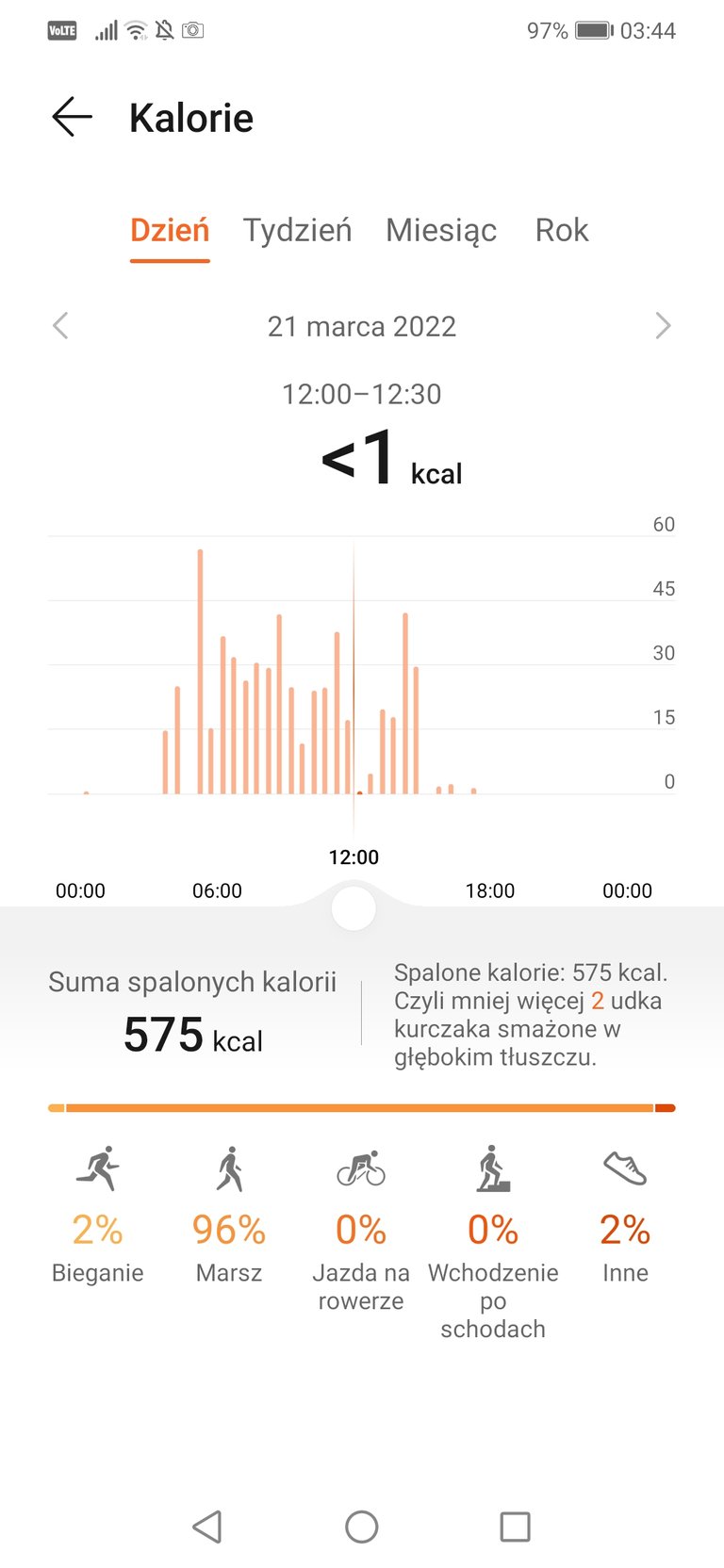Go to the next day with right chevron
The image size is (724, 1568).
coord(663,326)
